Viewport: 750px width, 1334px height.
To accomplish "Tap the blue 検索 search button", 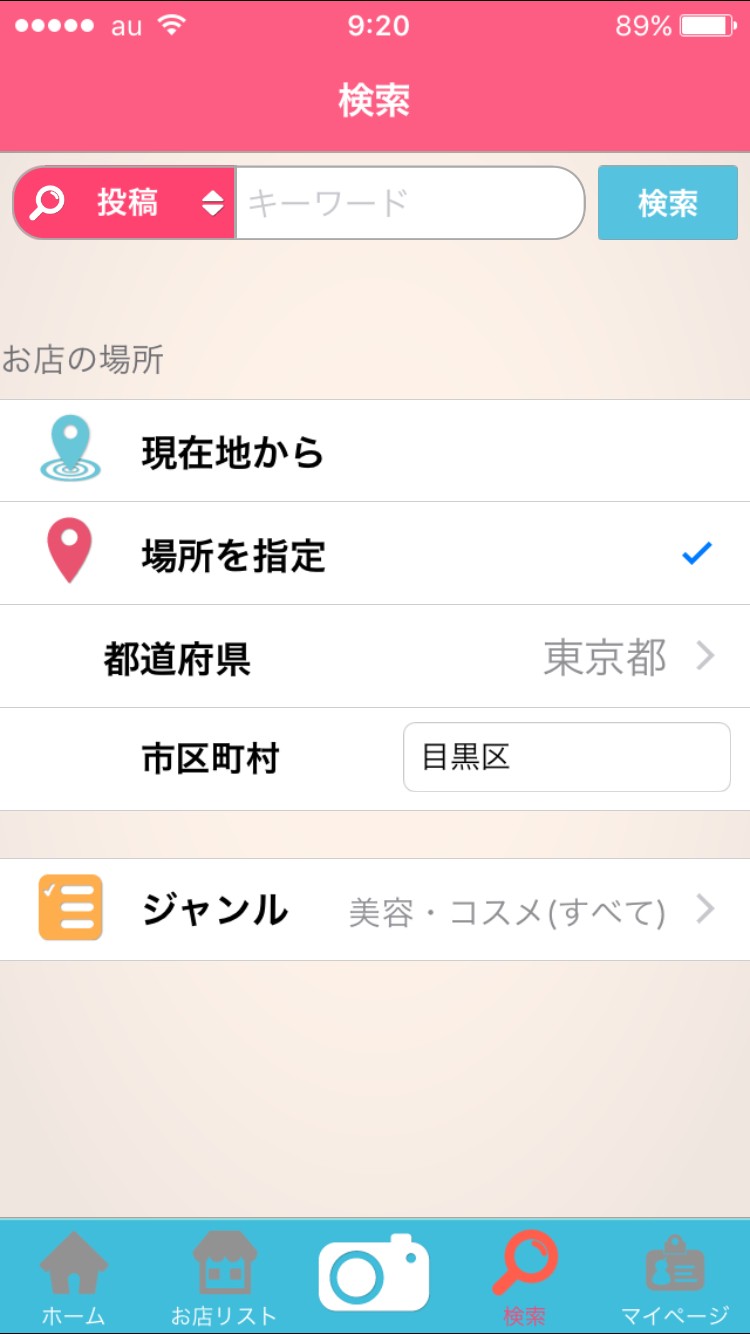I will 667,203.
